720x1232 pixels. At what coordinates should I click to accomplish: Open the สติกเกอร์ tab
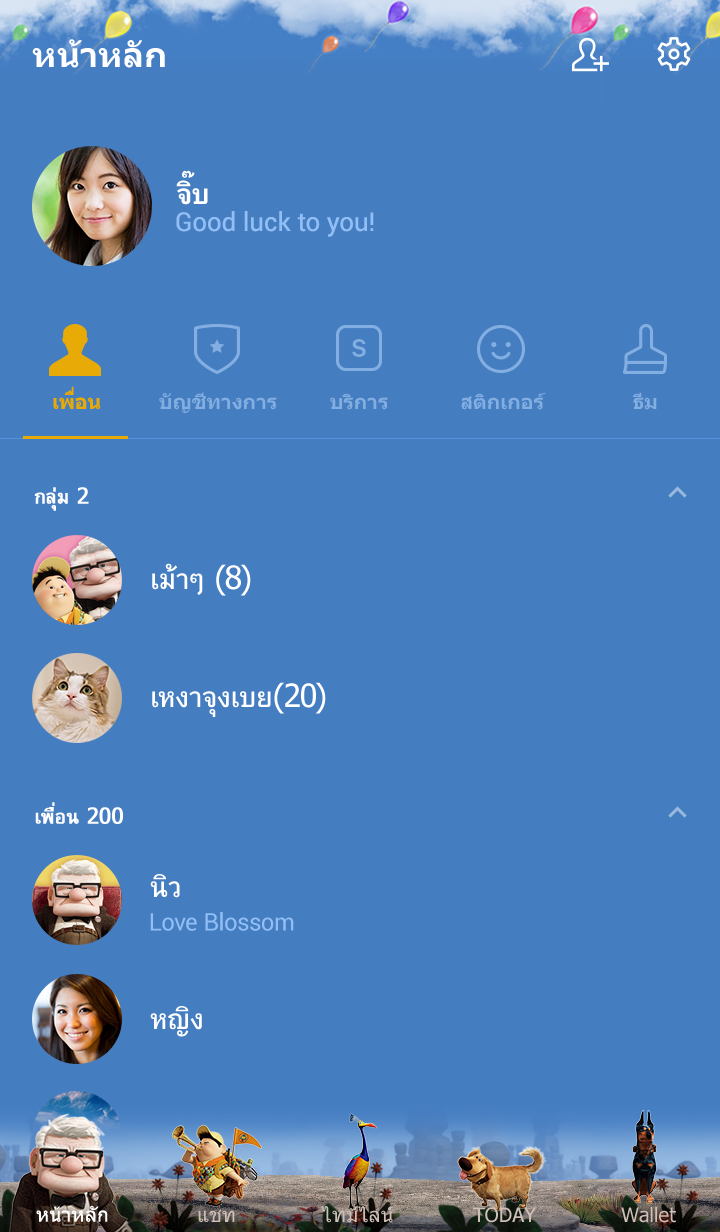point(501,370)
